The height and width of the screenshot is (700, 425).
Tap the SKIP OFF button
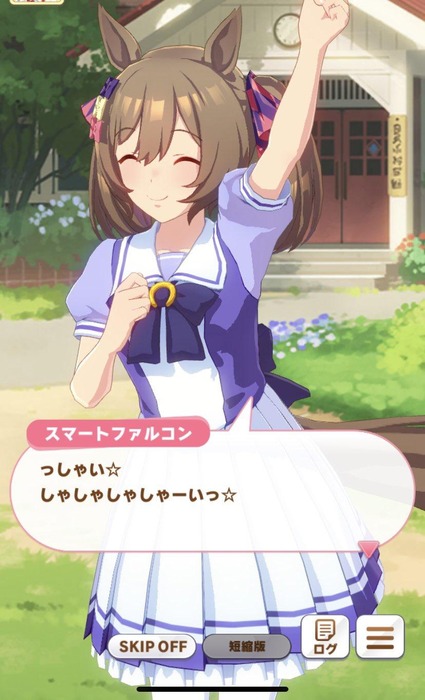pyautogui.click(x=152, y=646)
